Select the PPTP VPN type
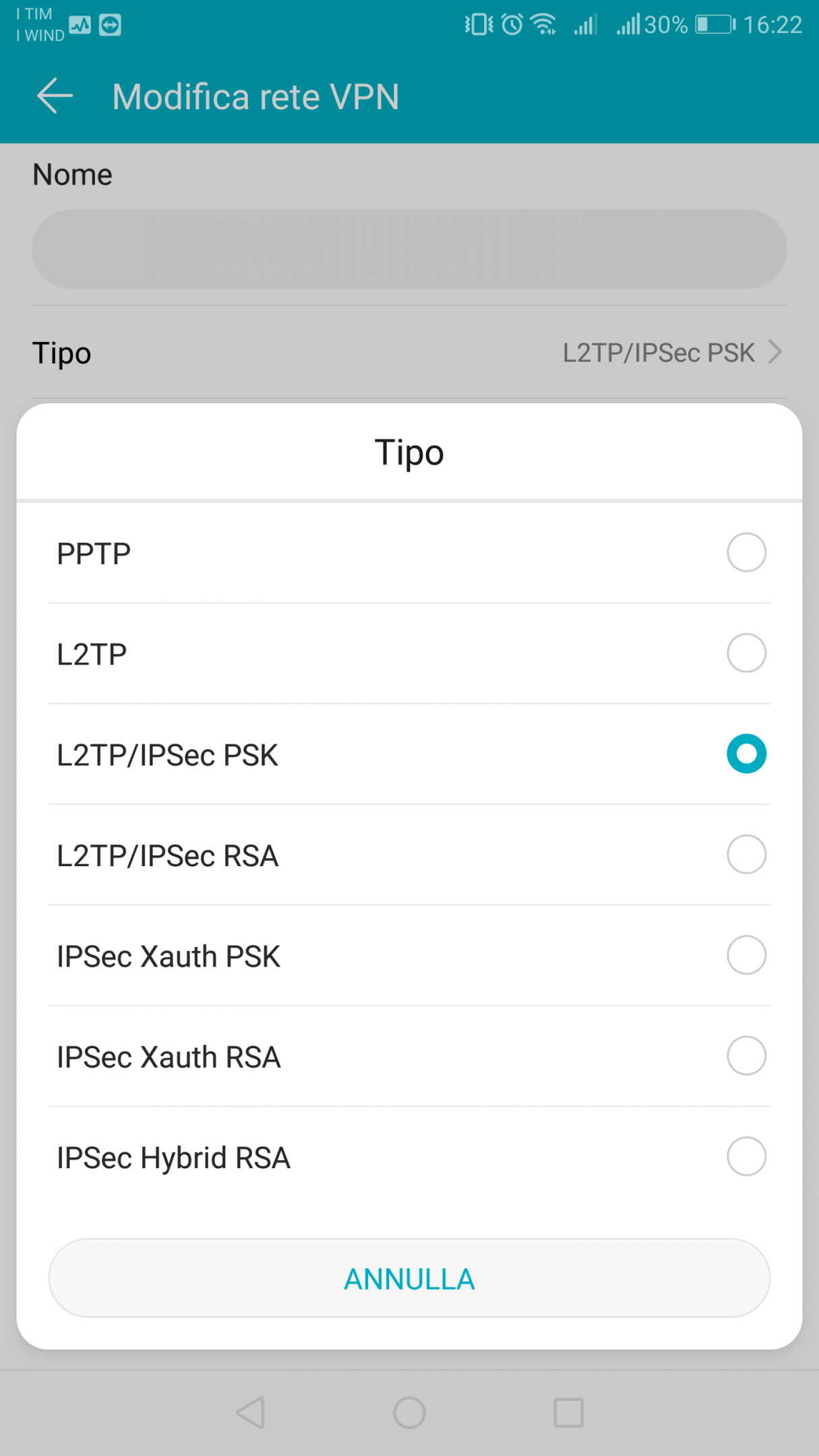Screen dimensions: 819x1456 [409, 553]
